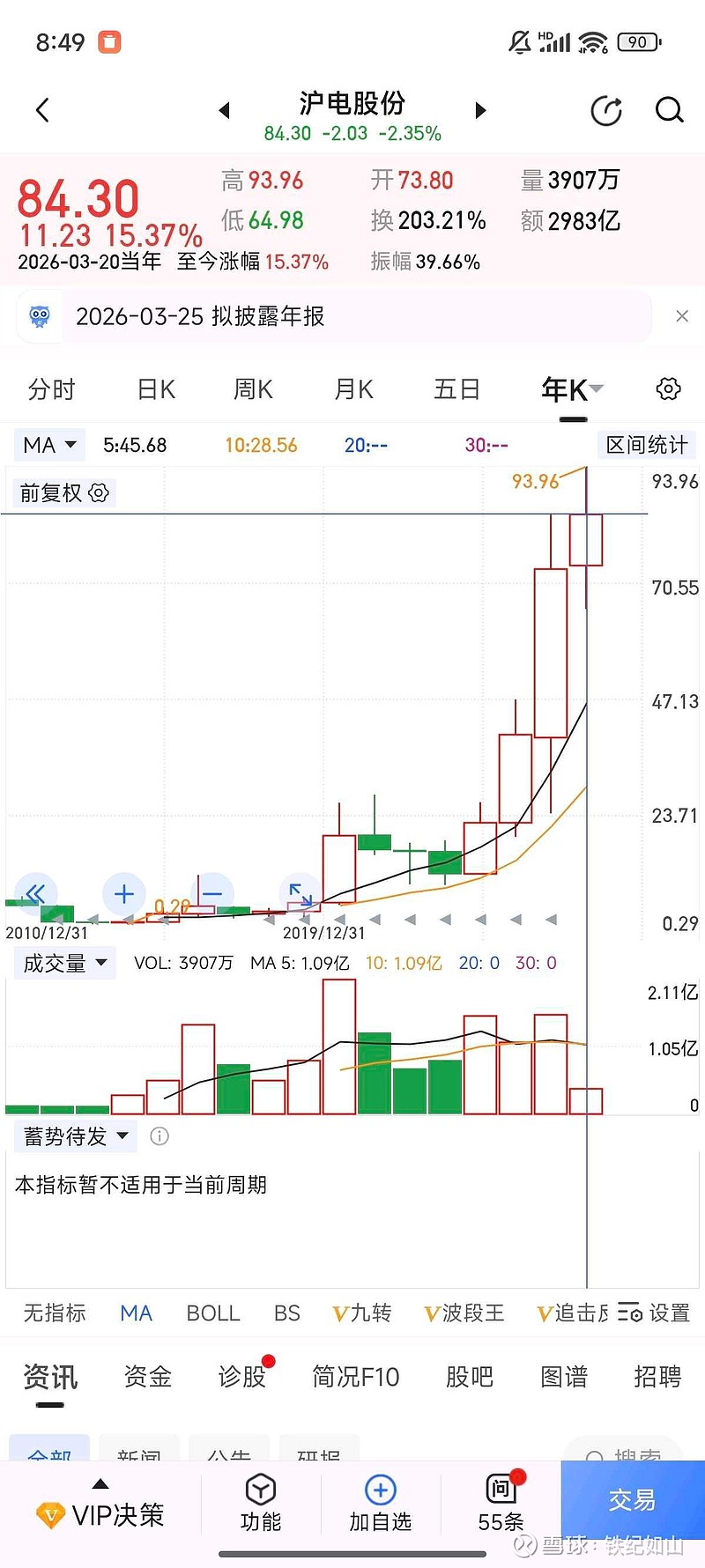
Task: Expand the 年K period dropdown arrow
Action: pyautogui.click(x=596, y=388)
